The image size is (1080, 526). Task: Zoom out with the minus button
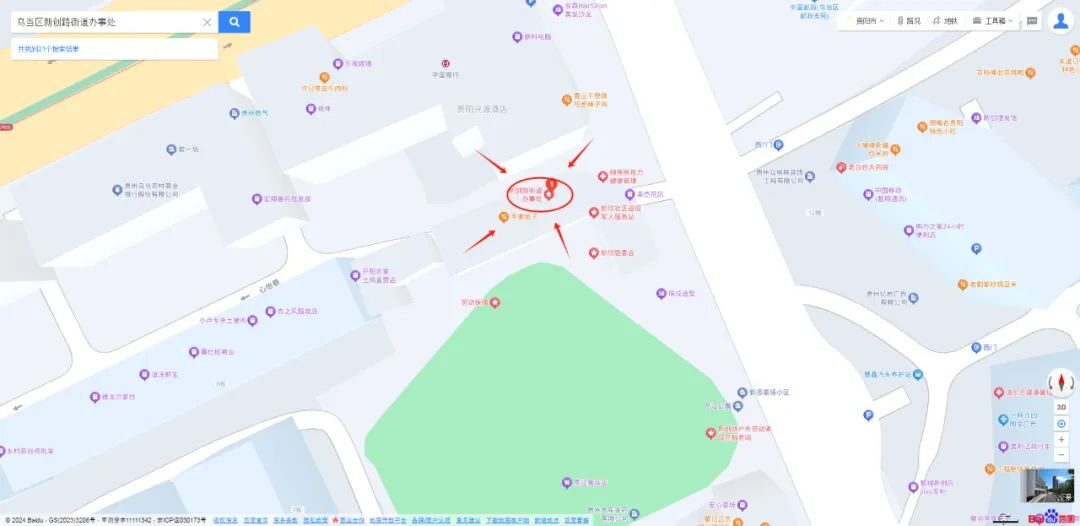point(1061,455)
